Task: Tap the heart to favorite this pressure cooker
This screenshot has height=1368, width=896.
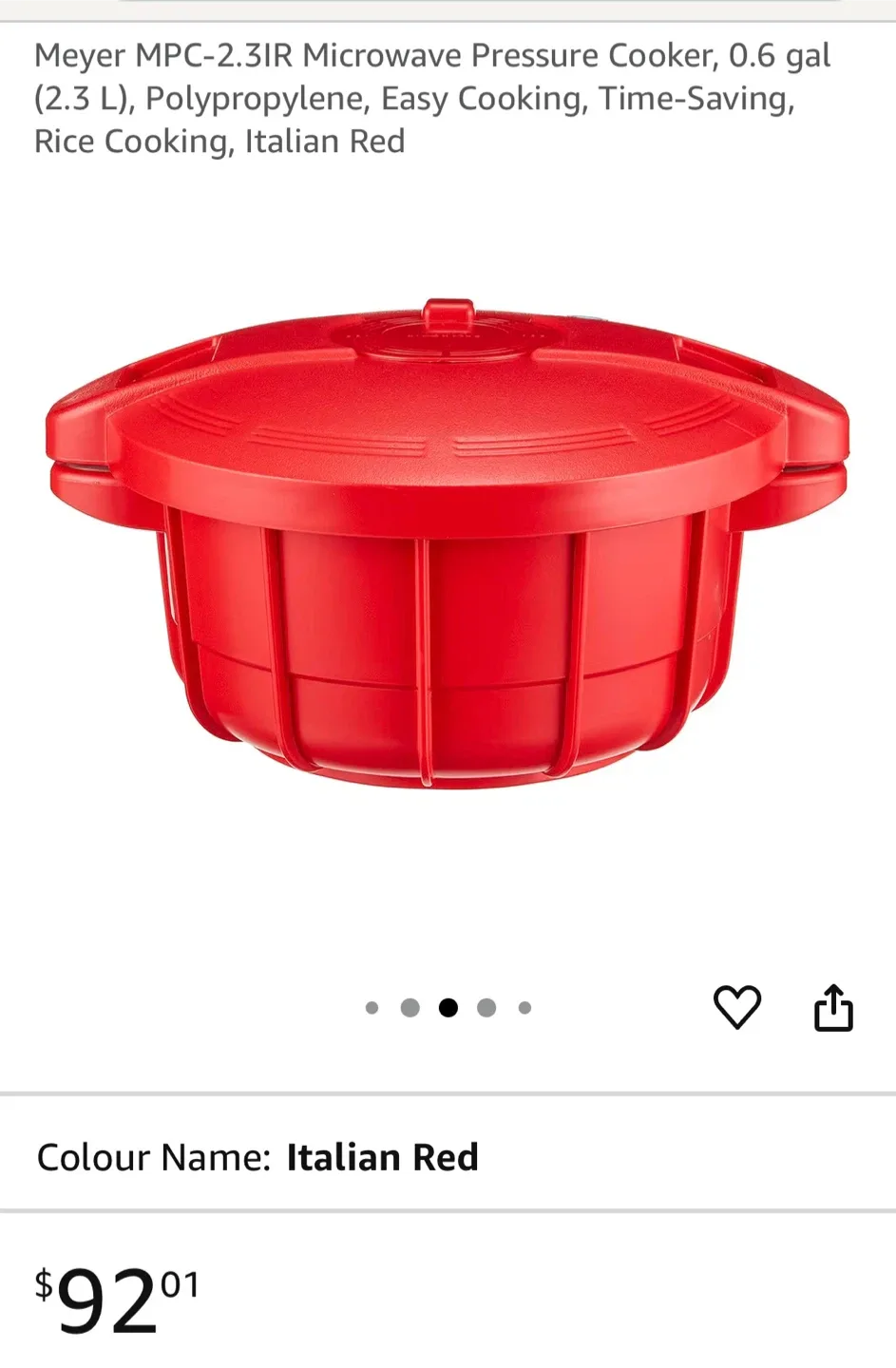Action: [738, 1008]
